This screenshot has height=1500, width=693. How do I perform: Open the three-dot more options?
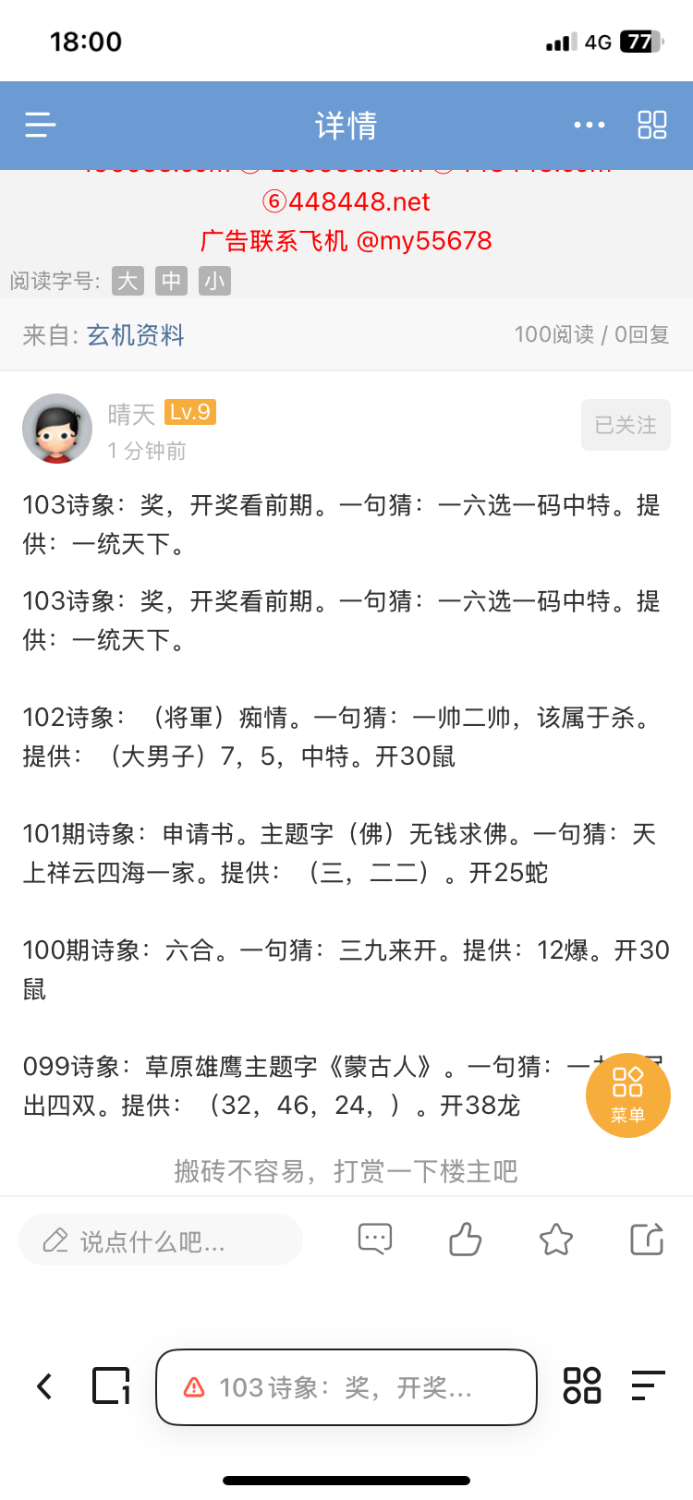[x=589, y=125]
